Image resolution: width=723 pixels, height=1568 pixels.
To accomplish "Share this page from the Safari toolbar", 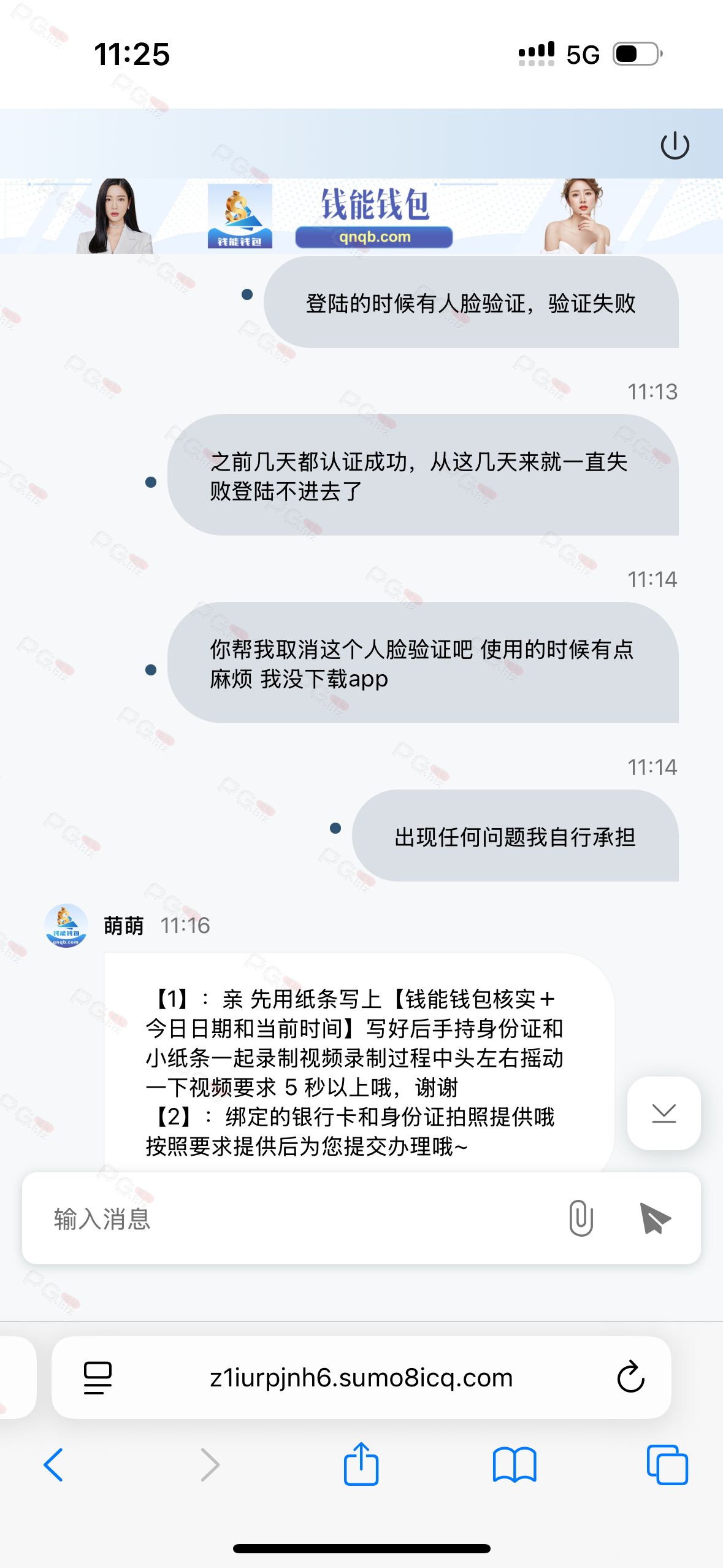I will pyautogui.click(x=361, y=1464).
